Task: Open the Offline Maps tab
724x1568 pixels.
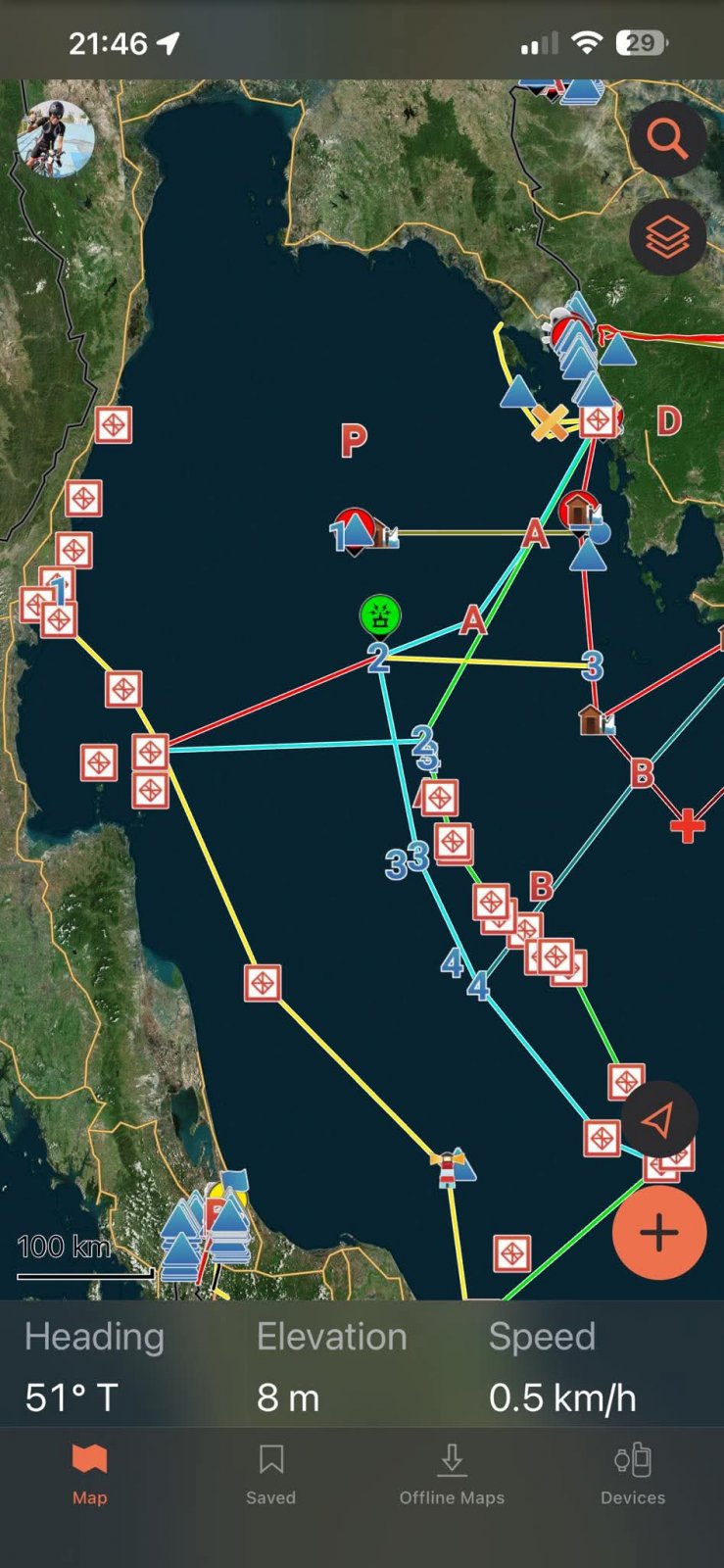Action: 452,1473
